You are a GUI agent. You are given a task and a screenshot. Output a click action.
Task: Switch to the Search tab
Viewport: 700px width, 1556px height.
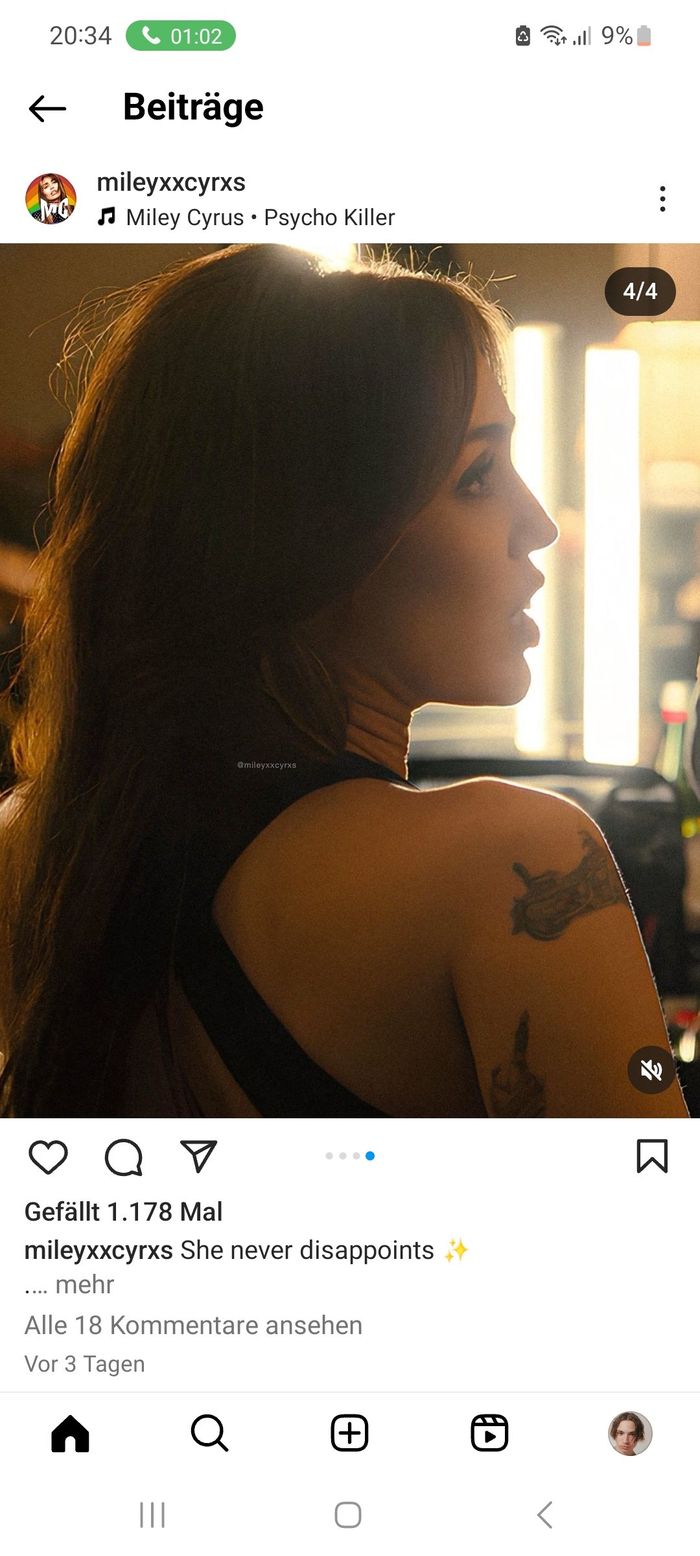[209, 1433]
